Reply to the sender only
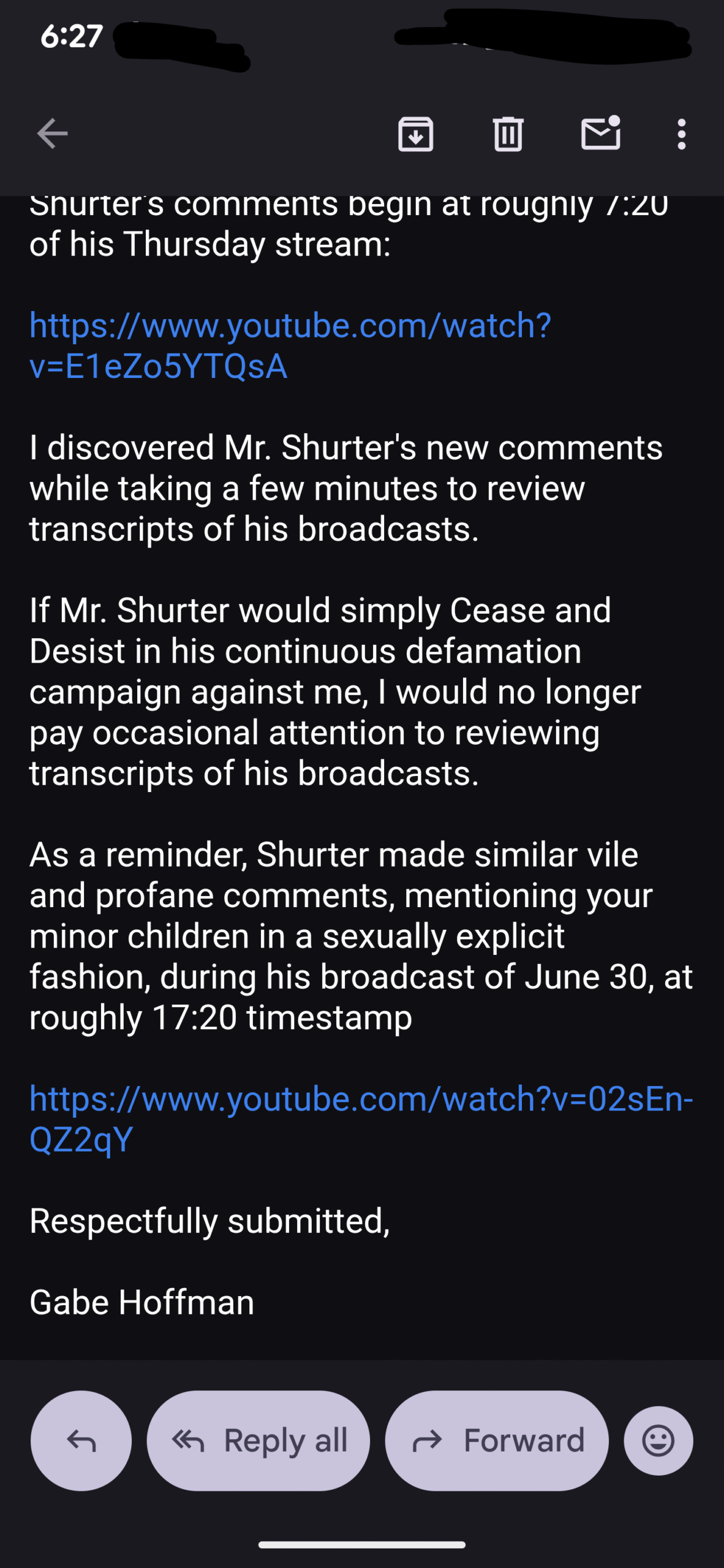This screenshot has height=1568, width=724. [x=81, y=1440]
